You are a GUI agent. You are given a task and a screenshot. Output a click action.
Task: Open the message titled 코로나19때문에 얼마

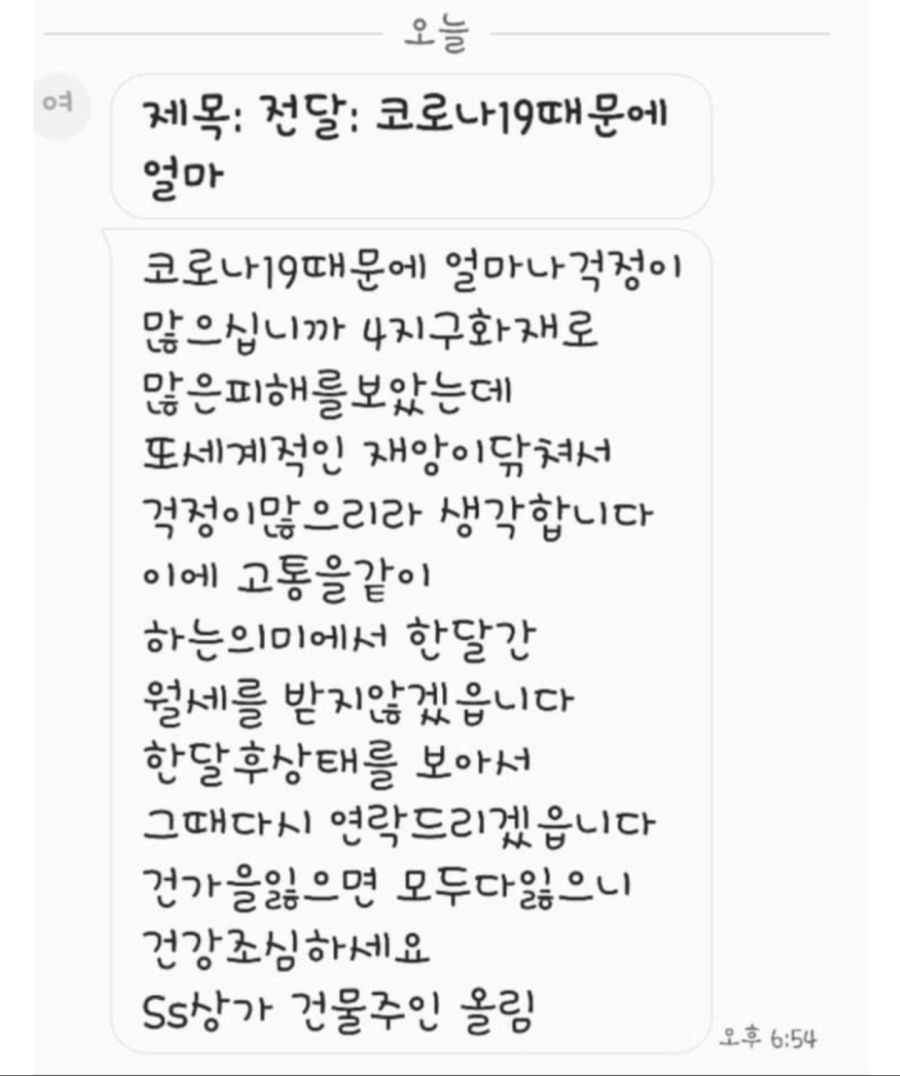click(x=410, y=146)
